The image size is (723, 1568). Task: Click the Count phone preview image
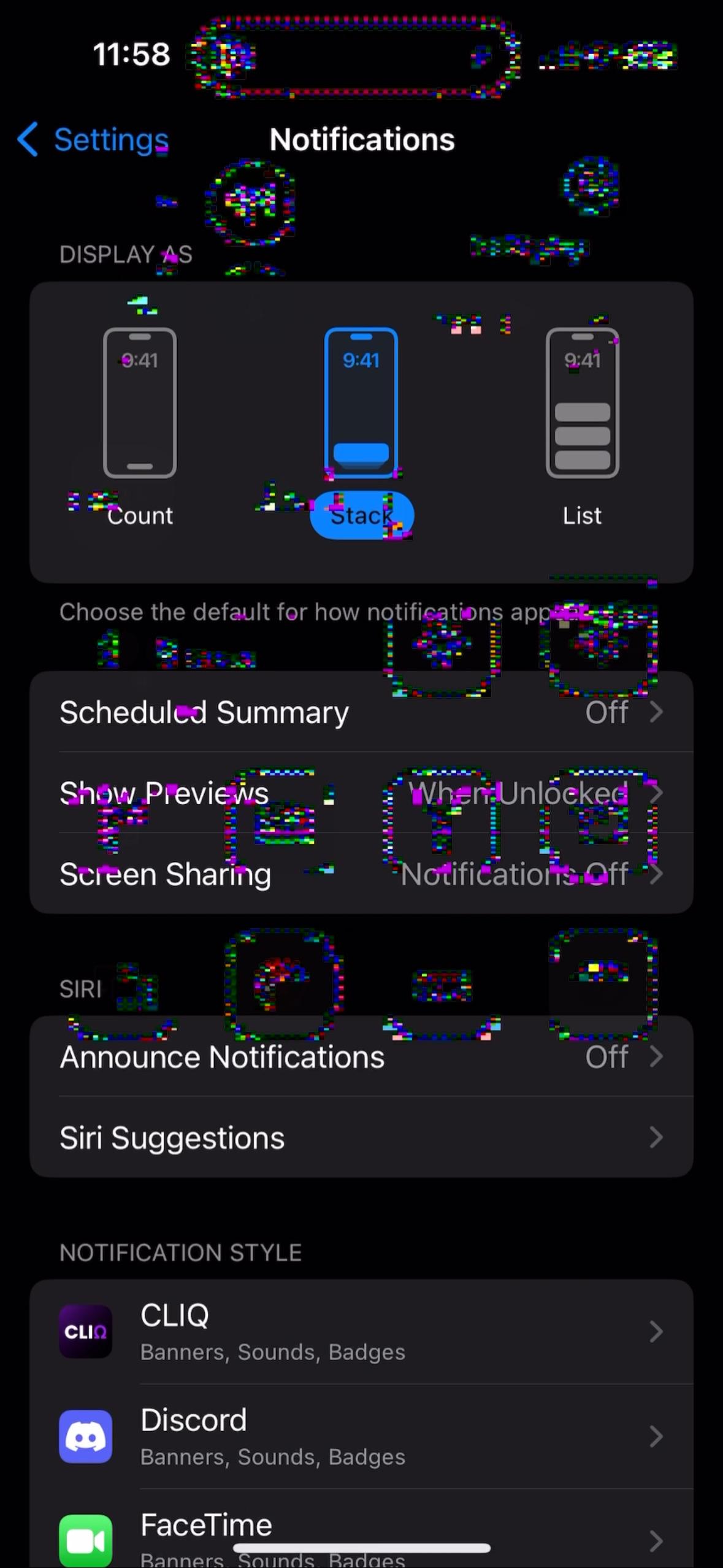(x=140, y=402)
